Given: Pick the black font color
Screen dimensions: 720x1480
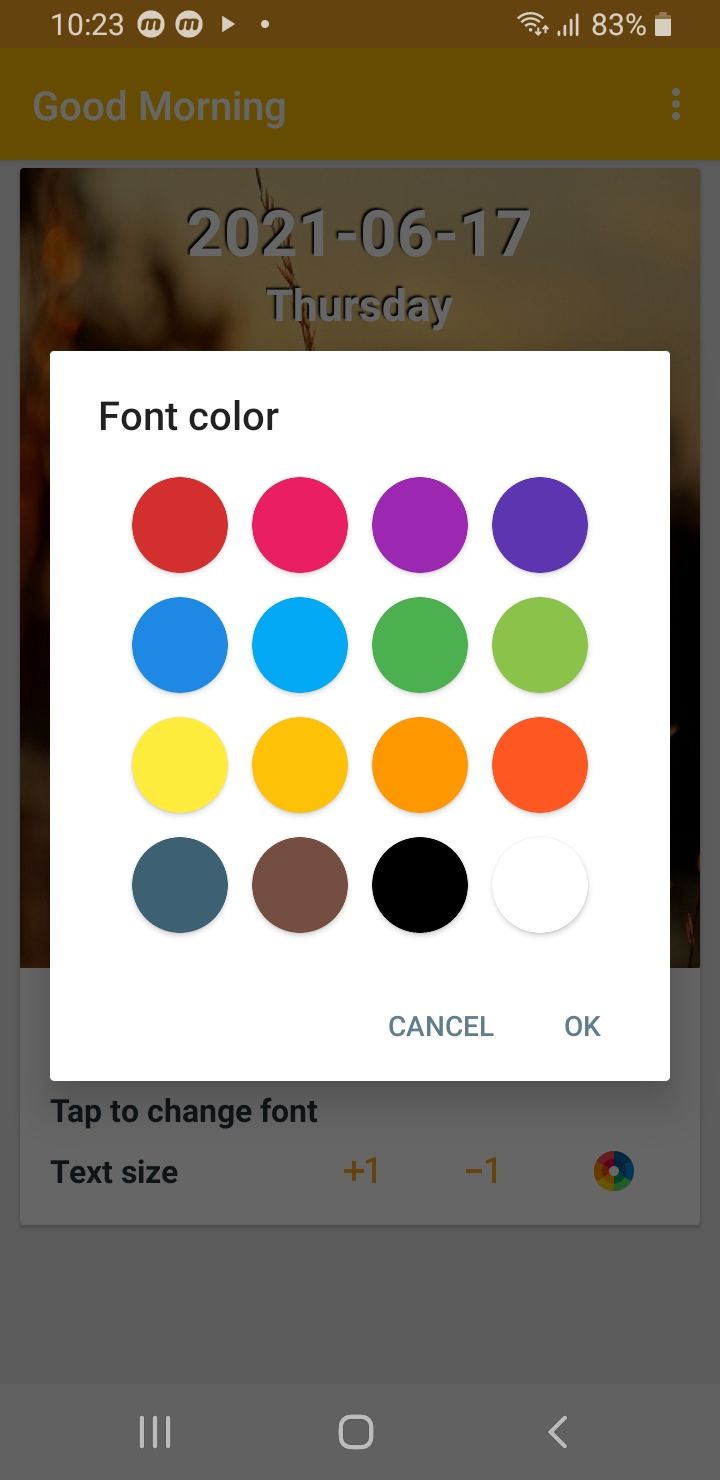Looking at the screenshot, I should coord(420,885).
